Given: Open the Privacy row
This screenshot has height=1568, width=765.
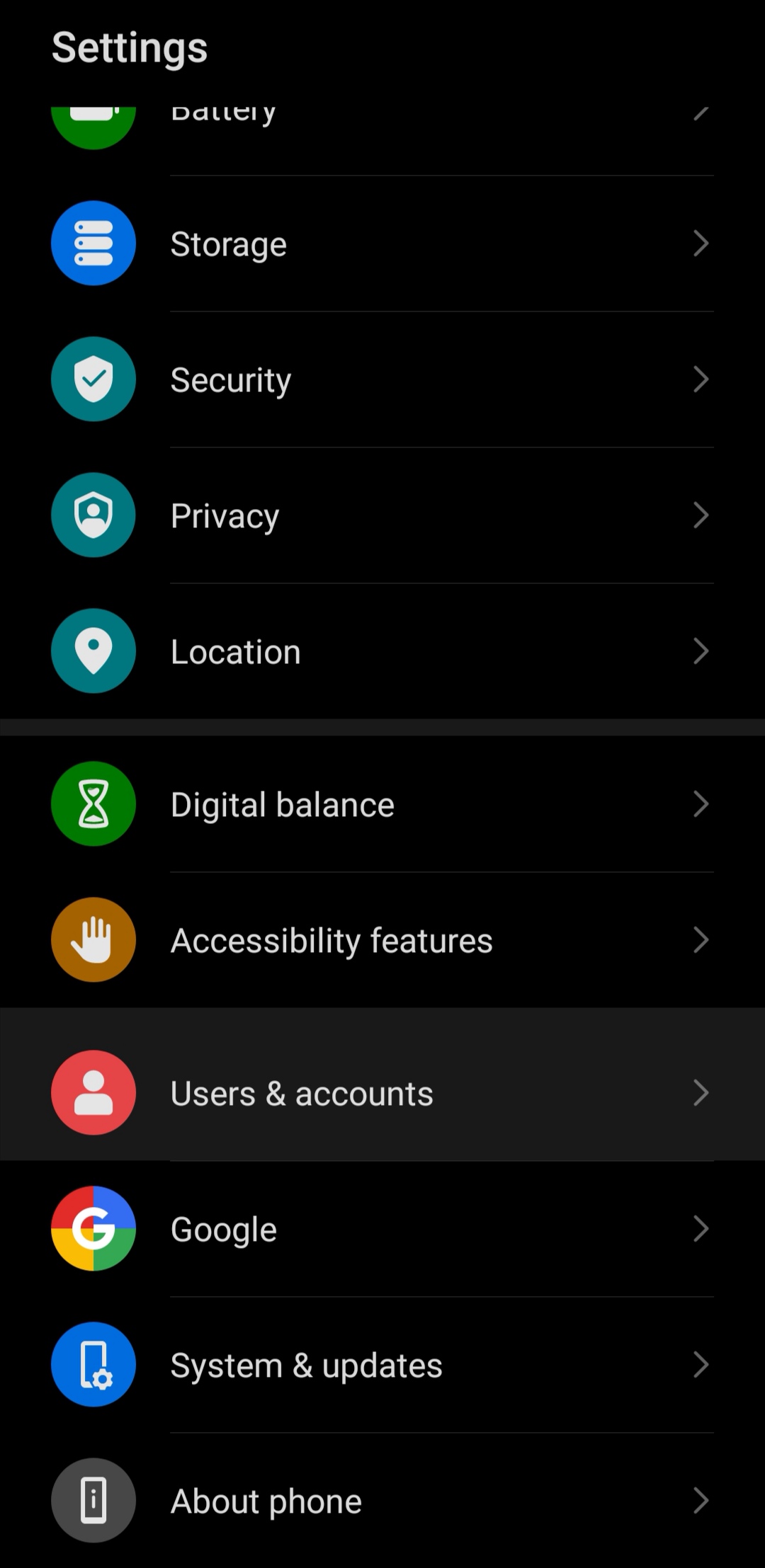Looking at the screenshot, I should pyautogui.click(x=382, y=515).
